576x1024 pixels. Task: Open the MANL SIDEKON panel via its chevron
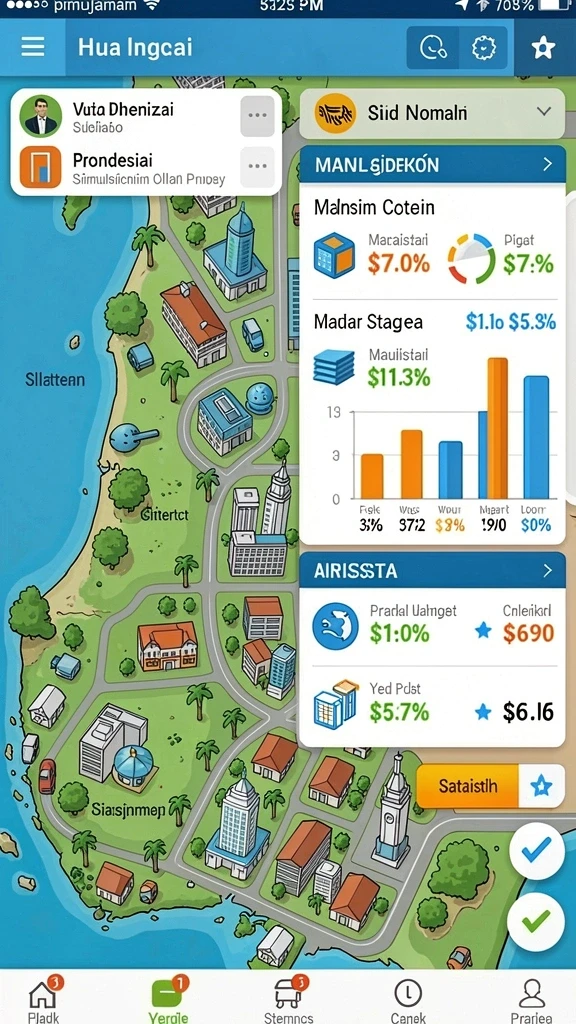pos(547,165)
